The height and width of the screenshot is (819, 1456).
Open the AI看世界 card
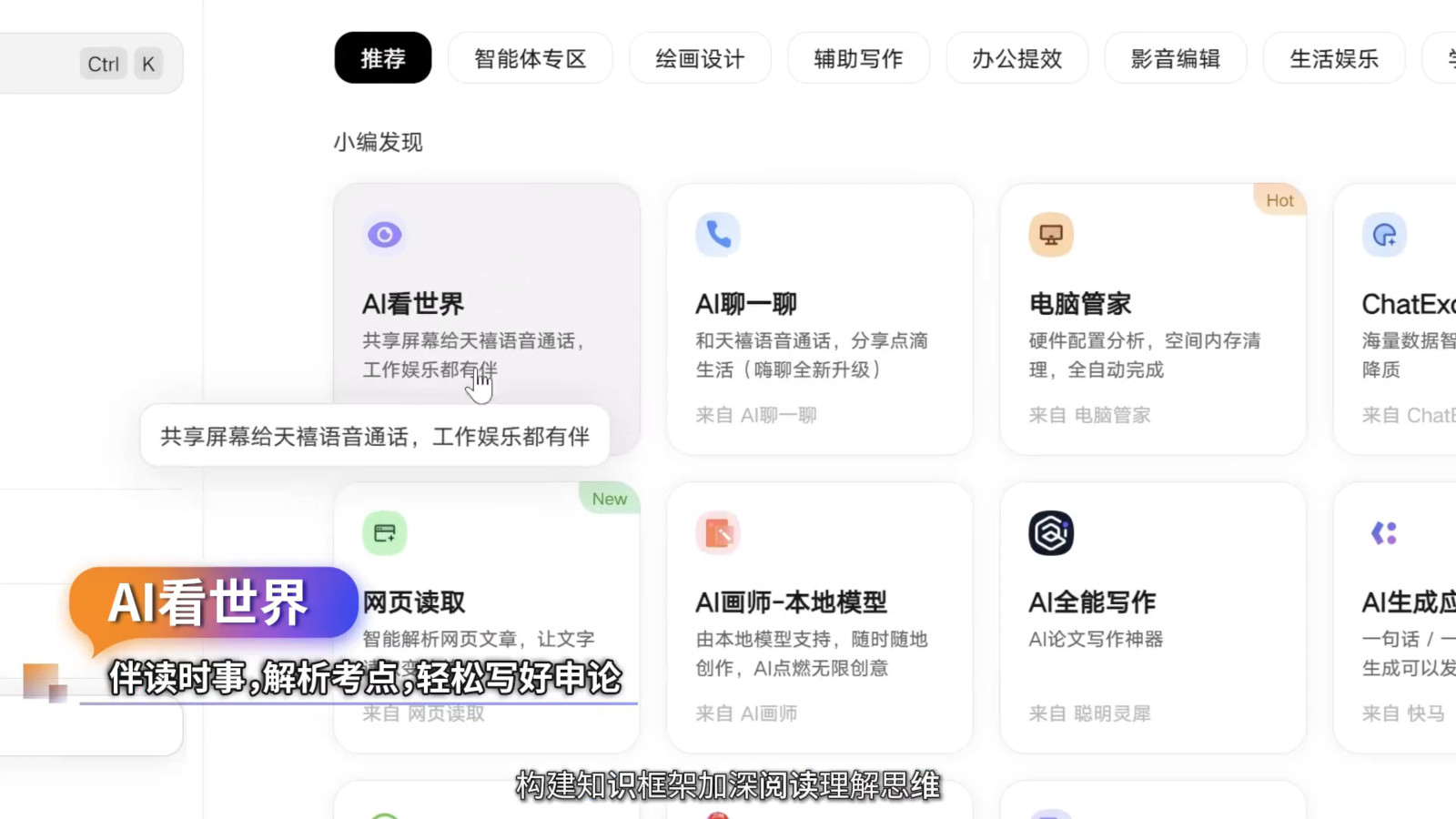click(486, 291)
